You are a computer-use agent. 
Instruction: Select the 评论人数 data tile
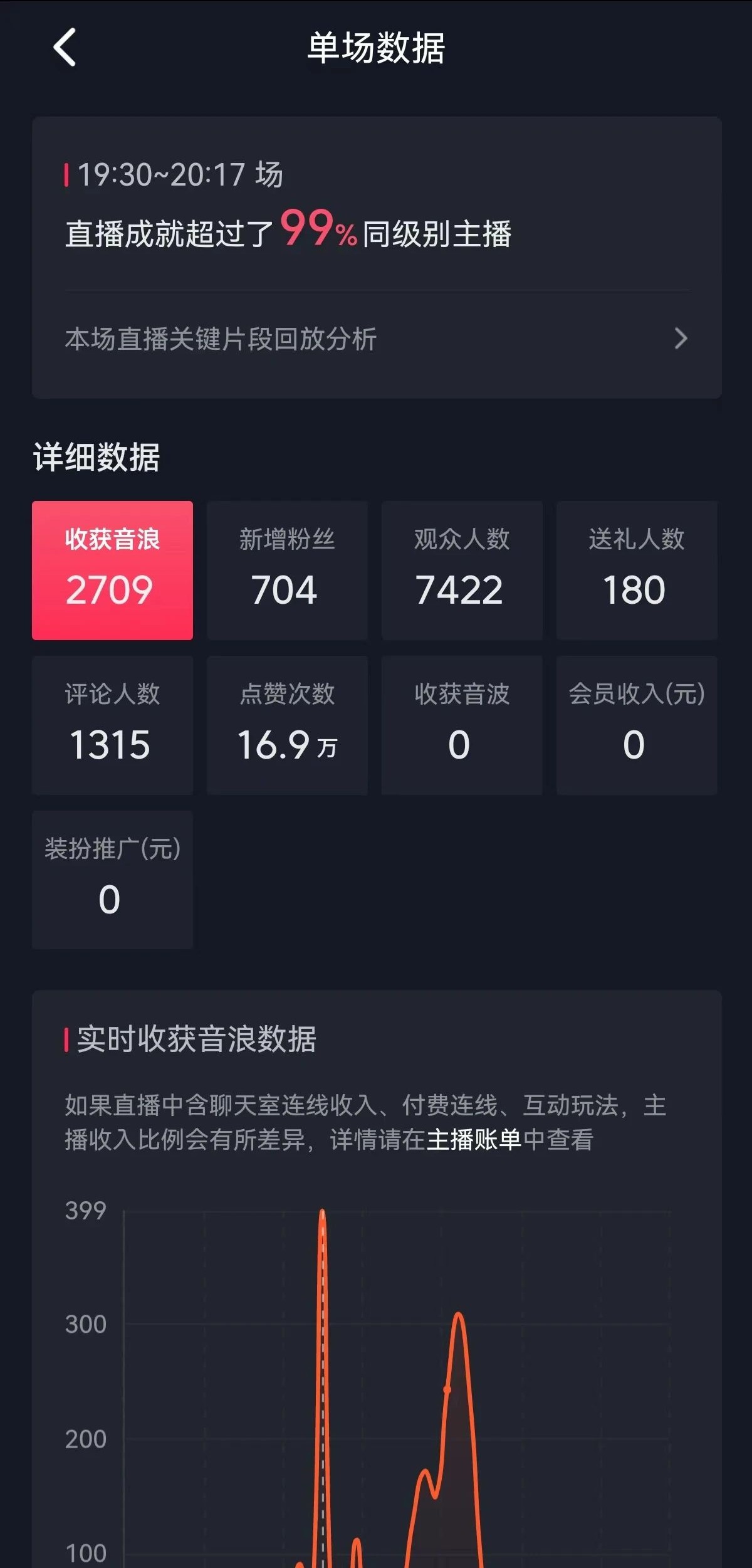pos(112,725)
